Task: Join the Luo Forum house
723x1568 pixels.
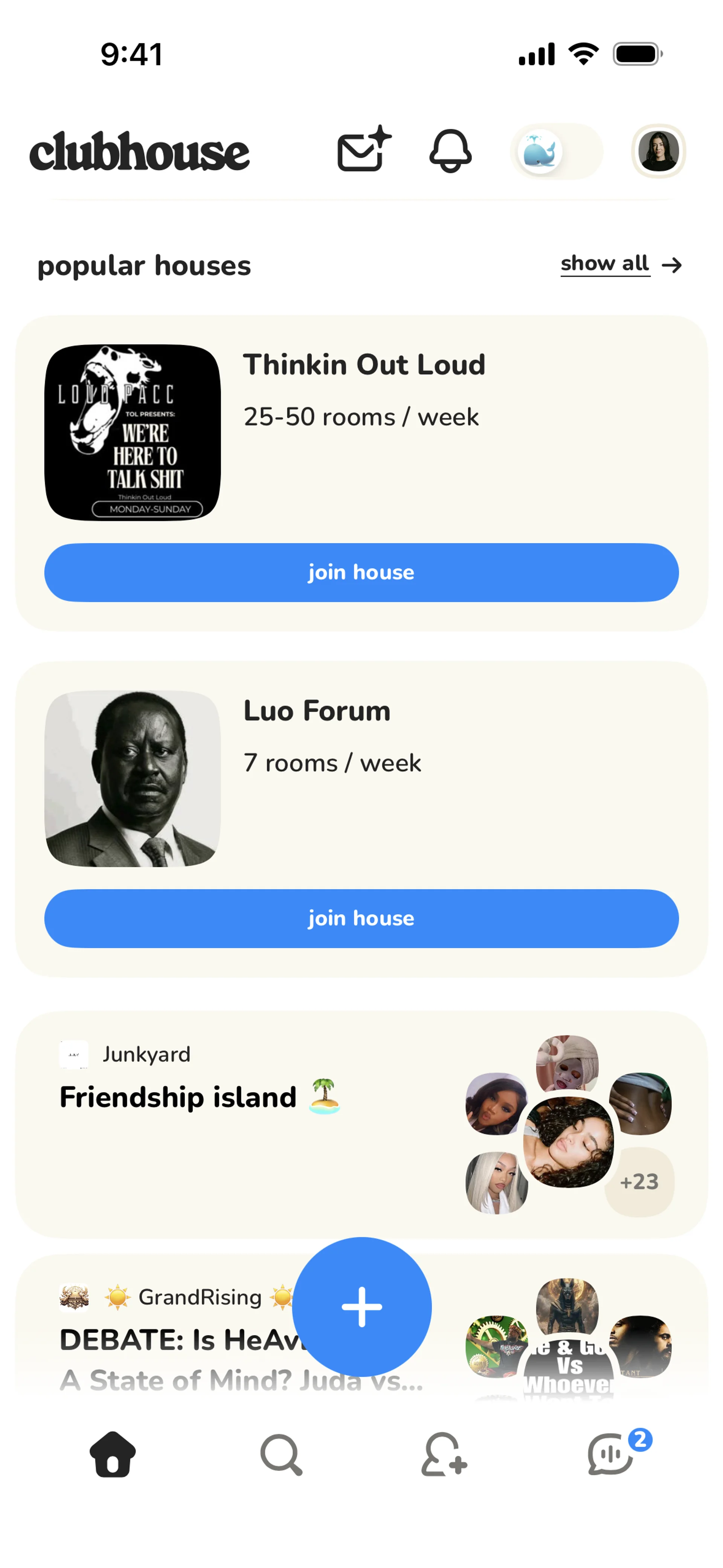Action: click(x=361, y=918)
